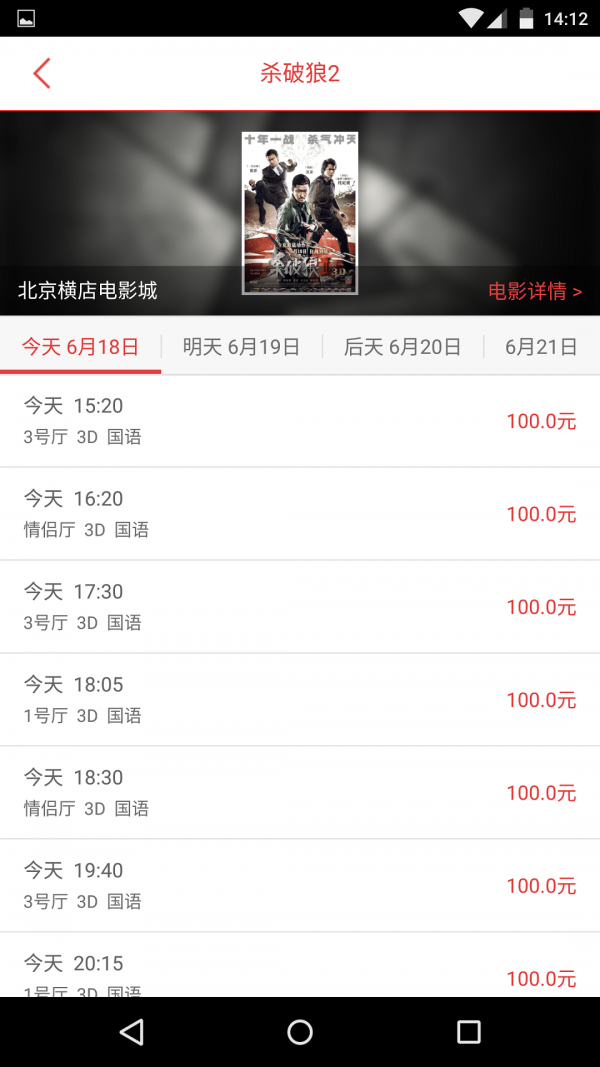600x1067 pixels.
Task: Open the recent apps overview
Action: [x=468, y=1032]
